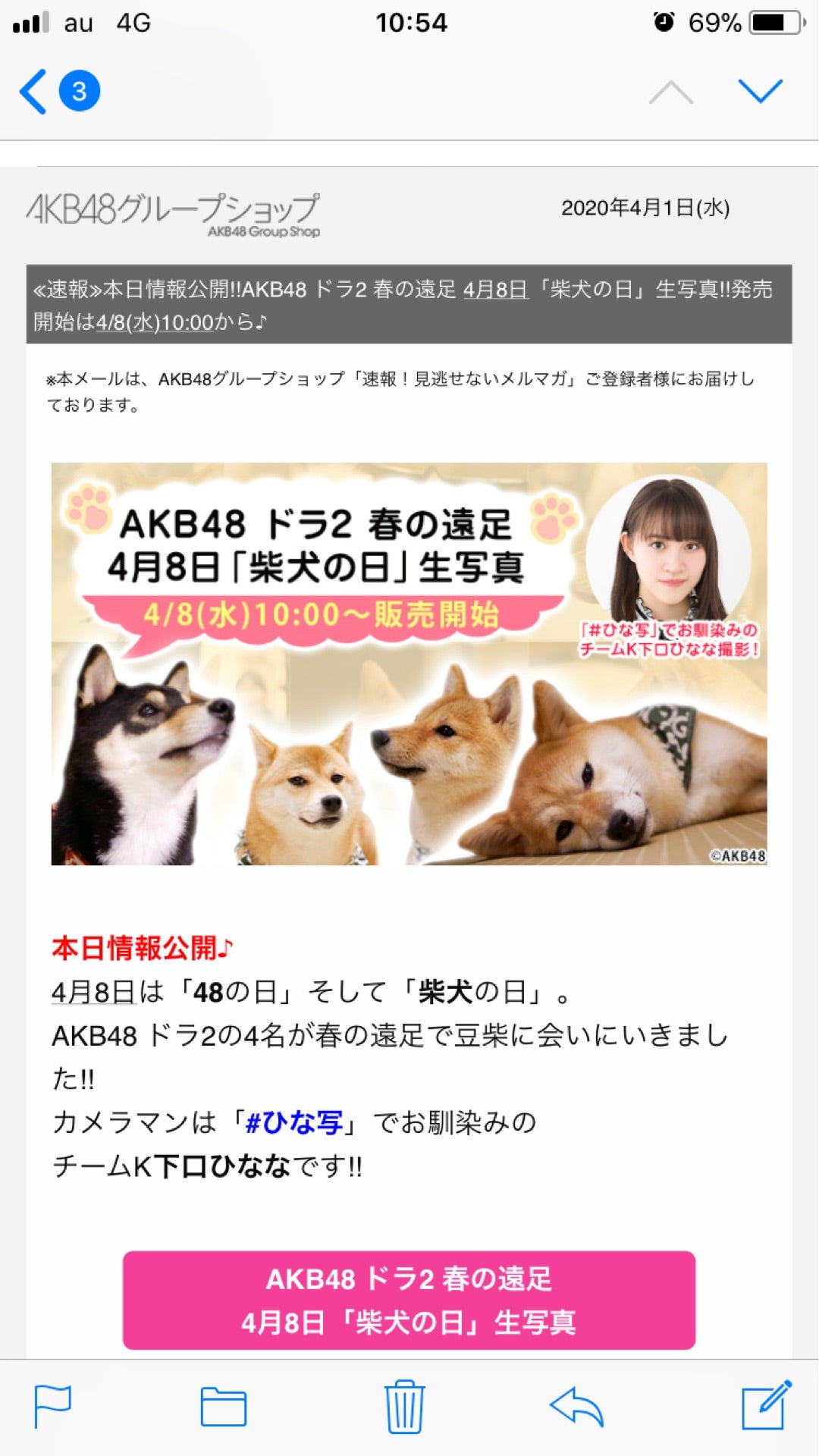Open the 柴犬の日 生写真 banner image

[x=409, y=664]
